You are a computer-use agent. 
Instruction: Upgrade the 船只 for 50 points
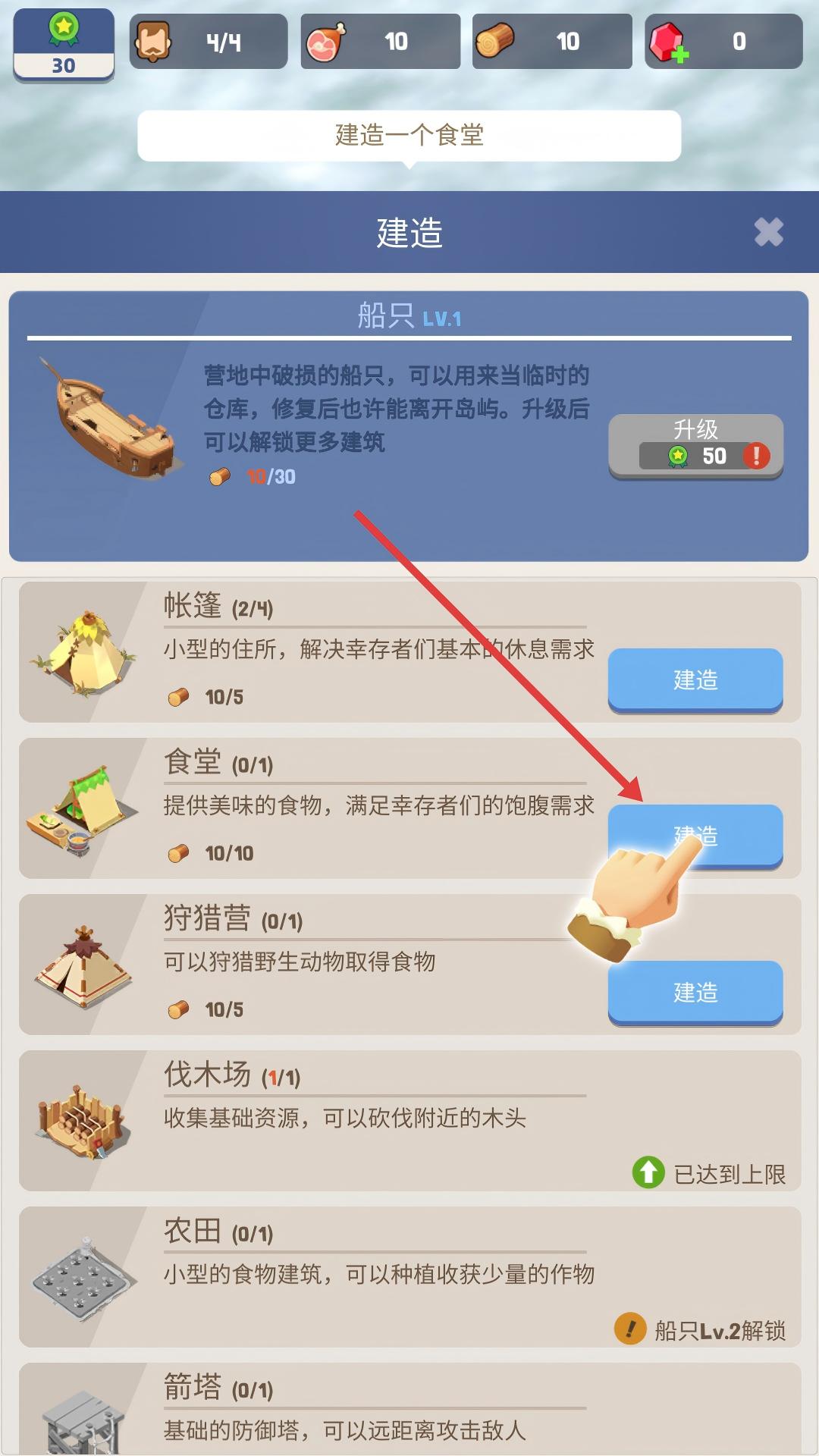coord(695,445)
